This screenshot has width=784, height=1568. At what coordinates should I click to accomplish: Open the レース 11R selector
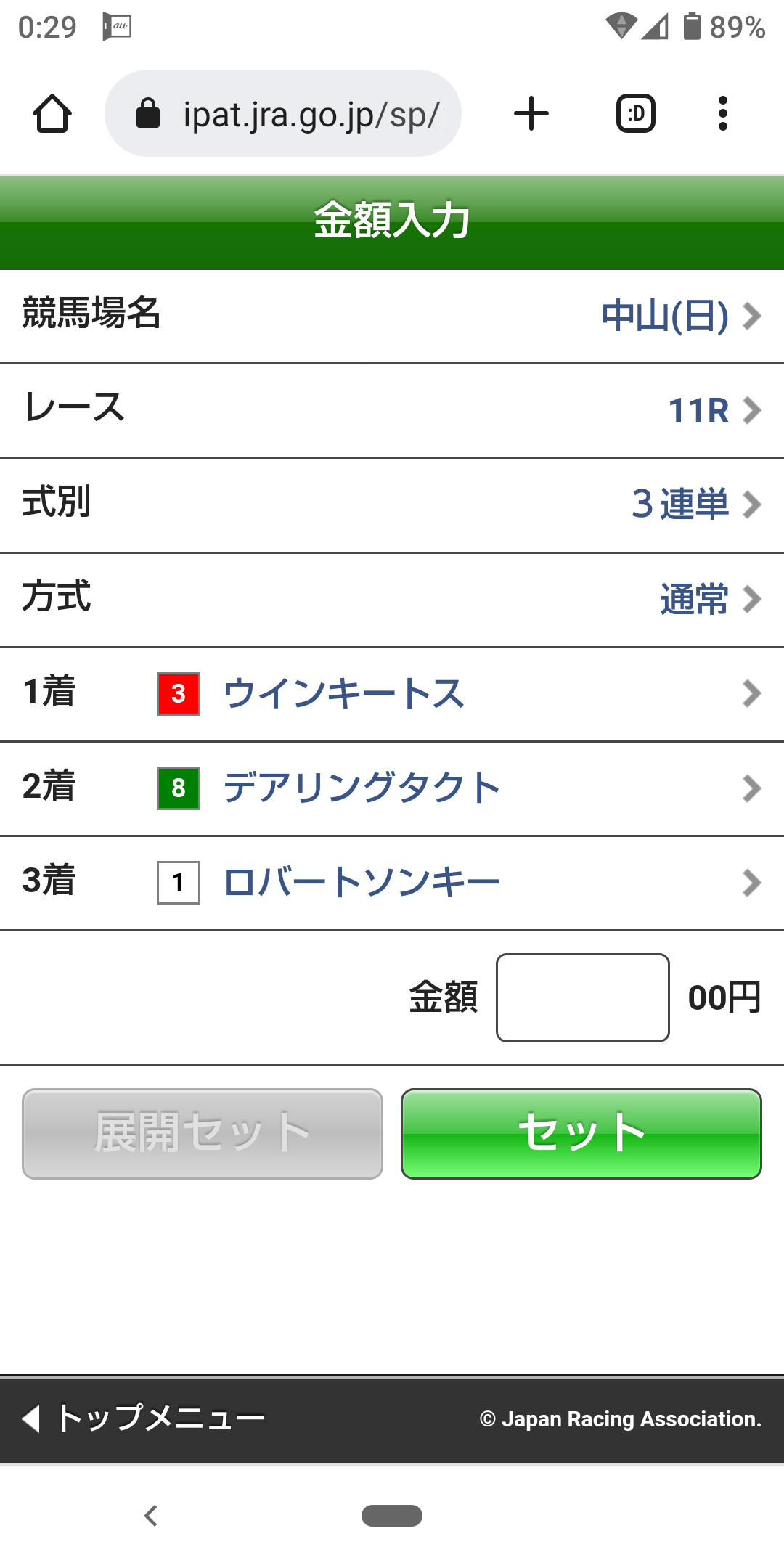pyautogui.click(x=392, y=410)
